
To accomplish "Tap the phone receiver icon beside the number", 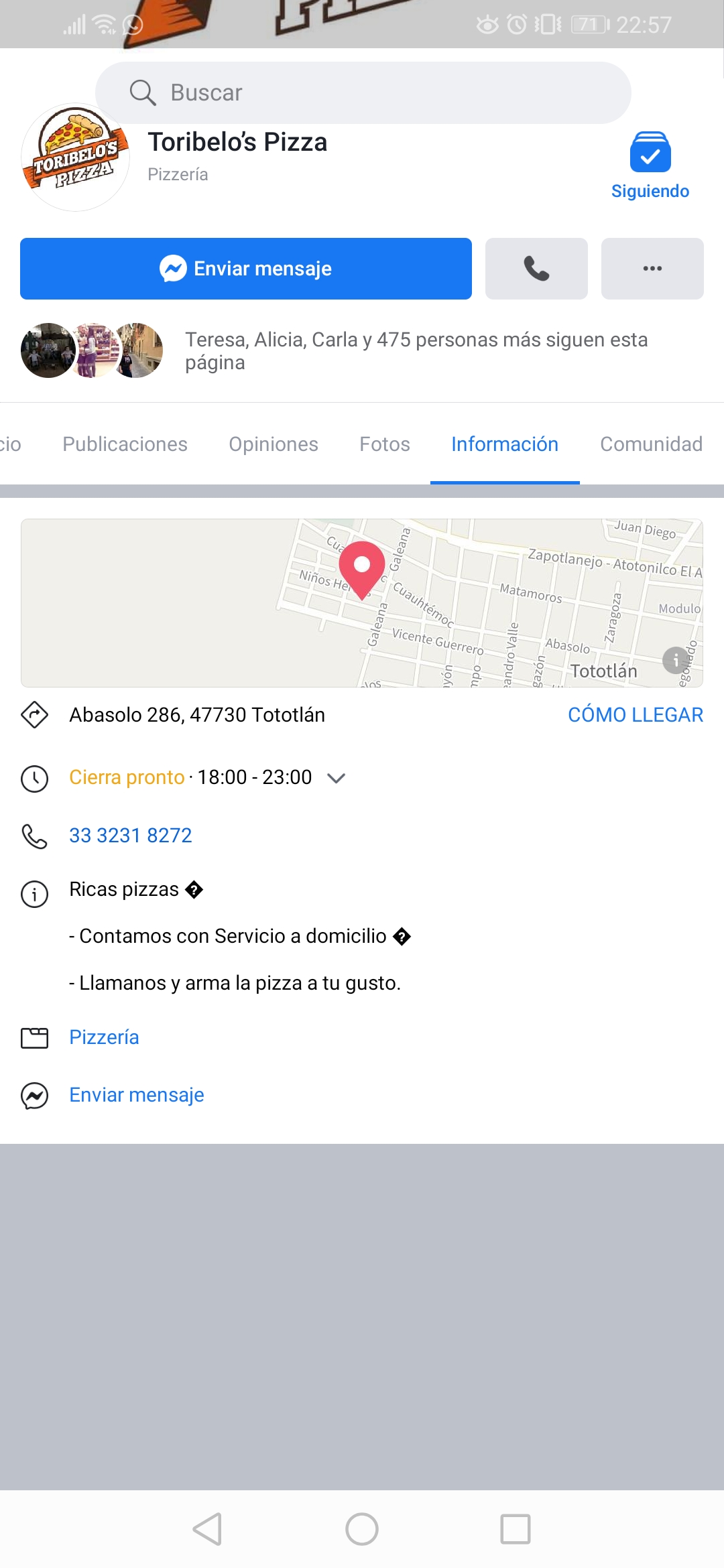I will [35, 835].
